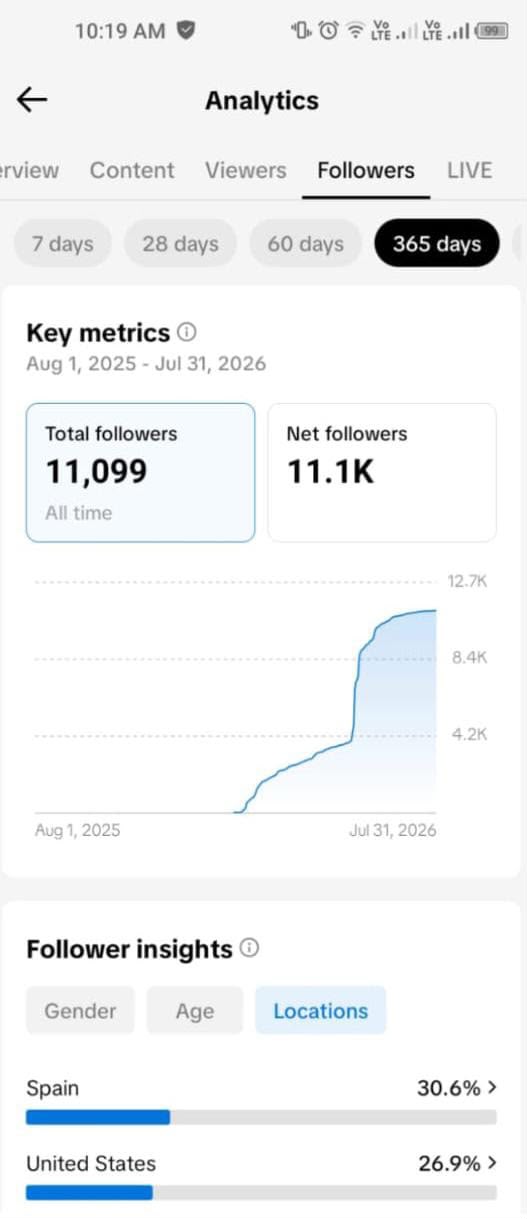Switch to the Viewers tab
527x1219 pixels.
tap(246, 170)
